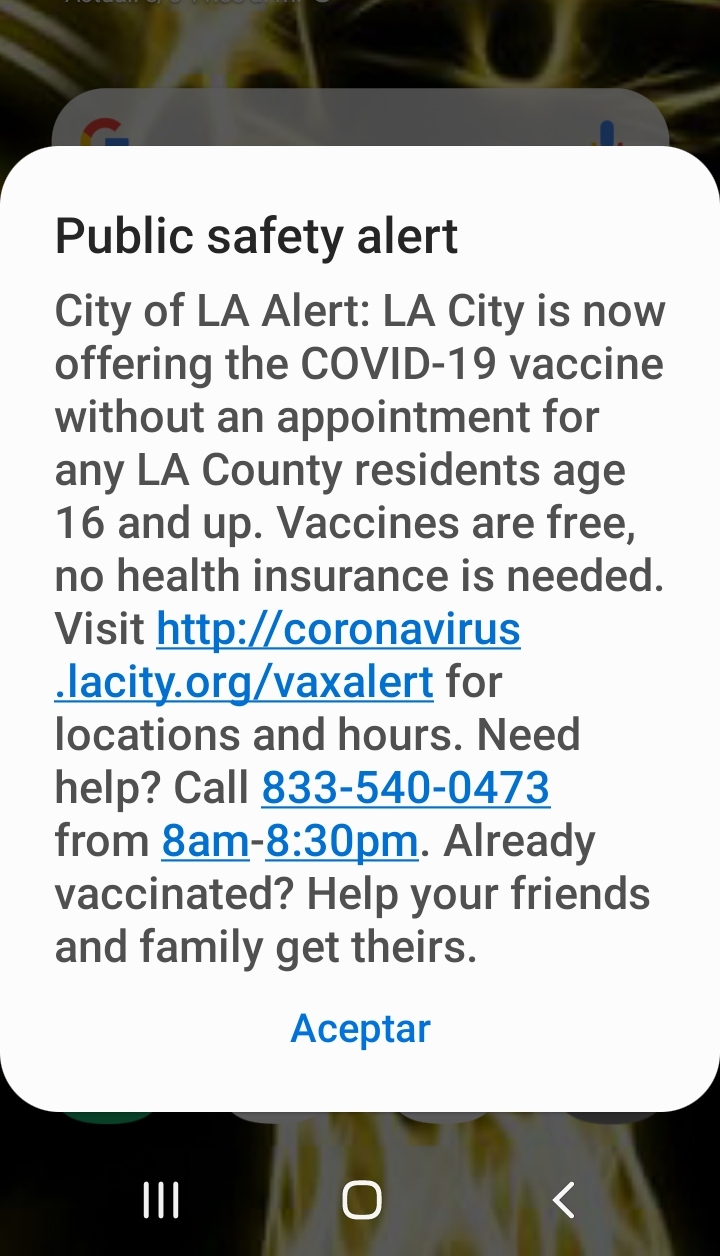Image resolution: width=720 pixels, height=1256 pixels.
Task: Go back with the system back button
Action: (x=564, y=1199)
